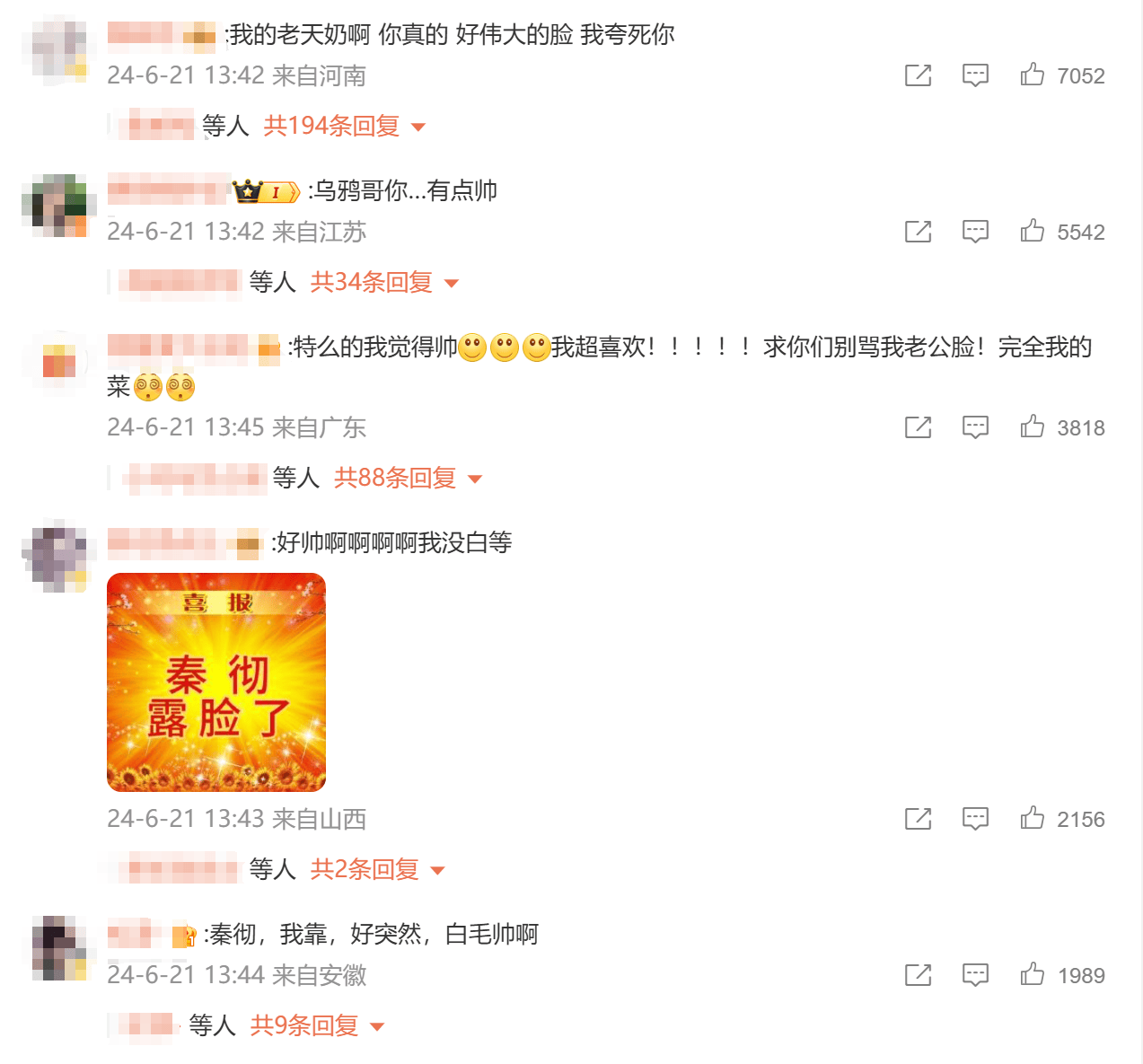Expand the 共194条回复 replies
This screenshot has width=1143, height=1064.
coord(343,127)
